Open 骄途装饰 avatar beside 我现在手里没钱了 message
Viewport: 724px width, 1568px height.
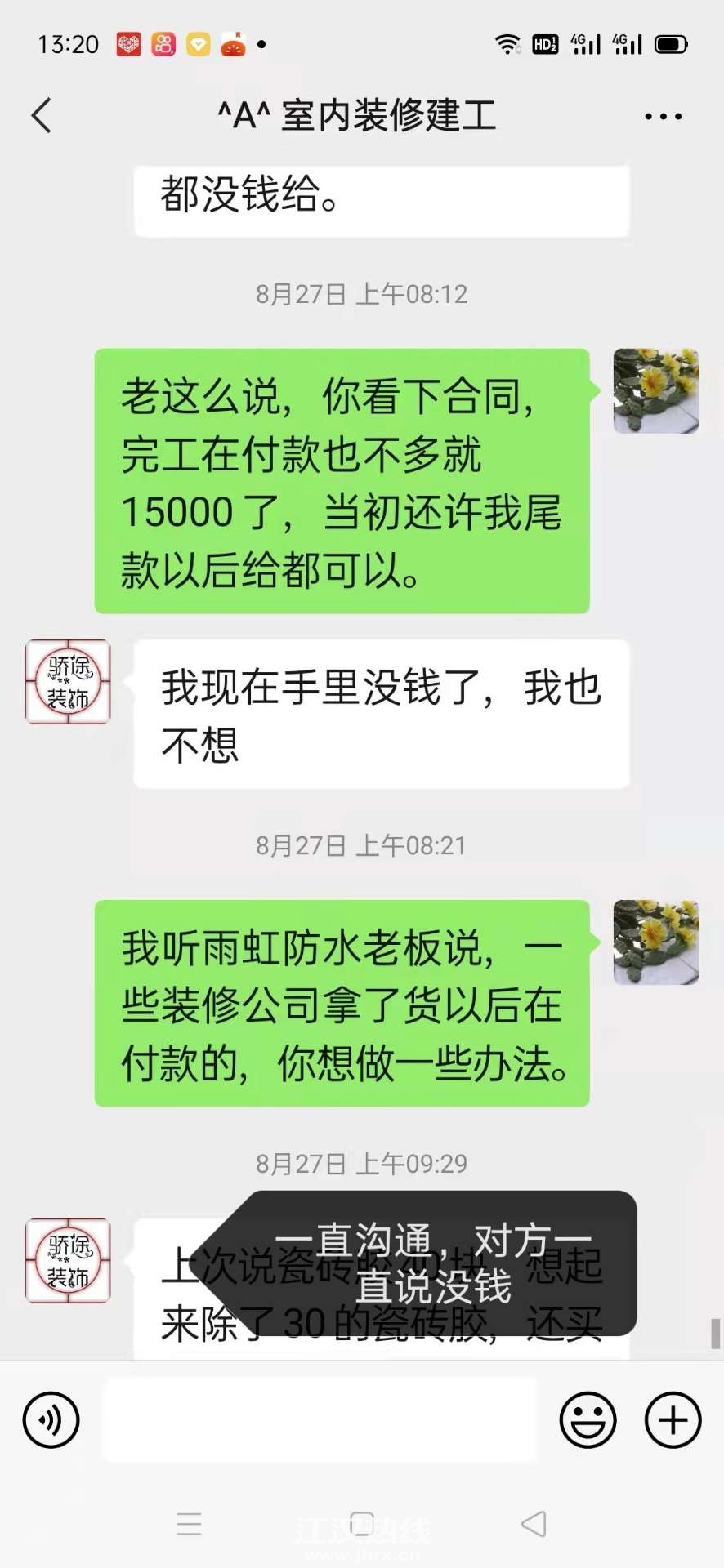68,682
